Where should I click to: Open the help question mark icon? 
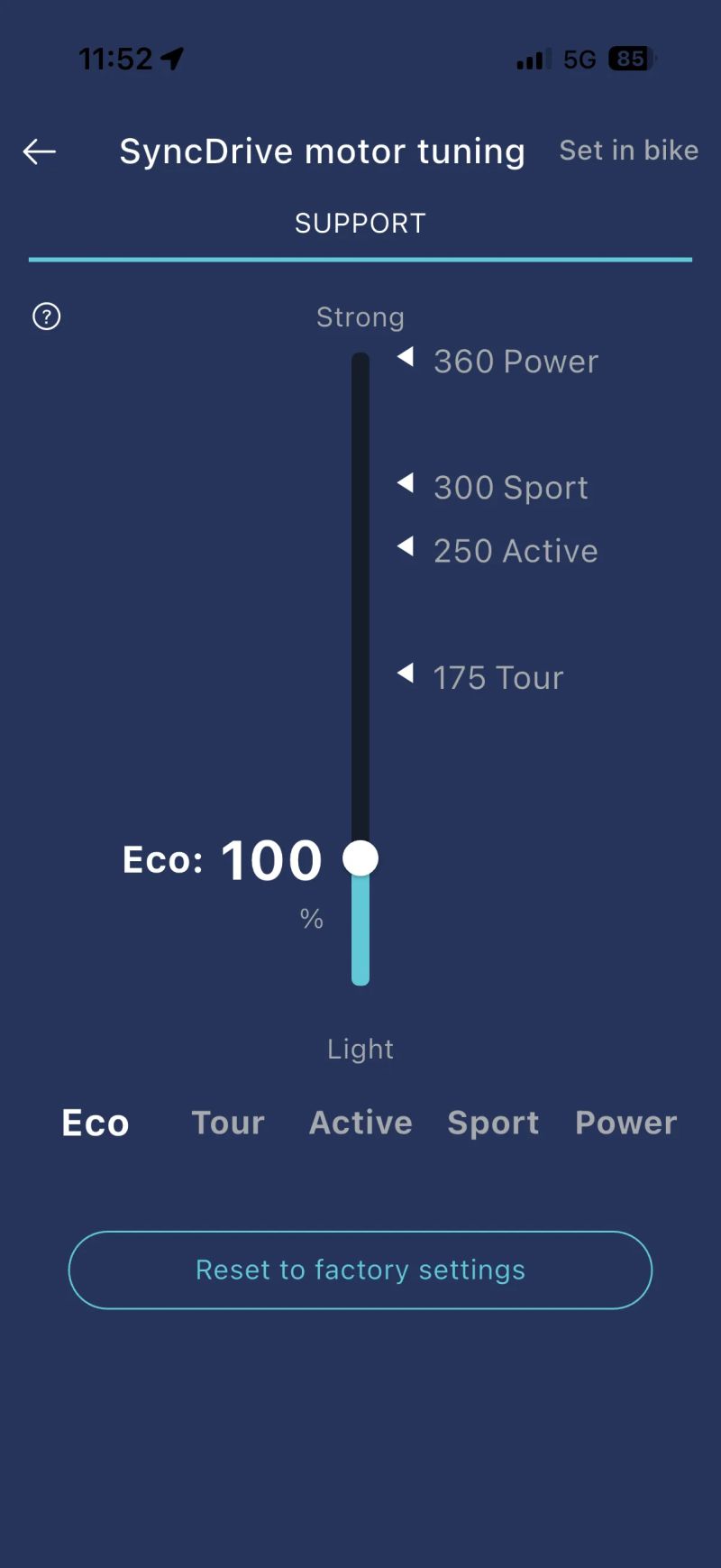[47, 316]
